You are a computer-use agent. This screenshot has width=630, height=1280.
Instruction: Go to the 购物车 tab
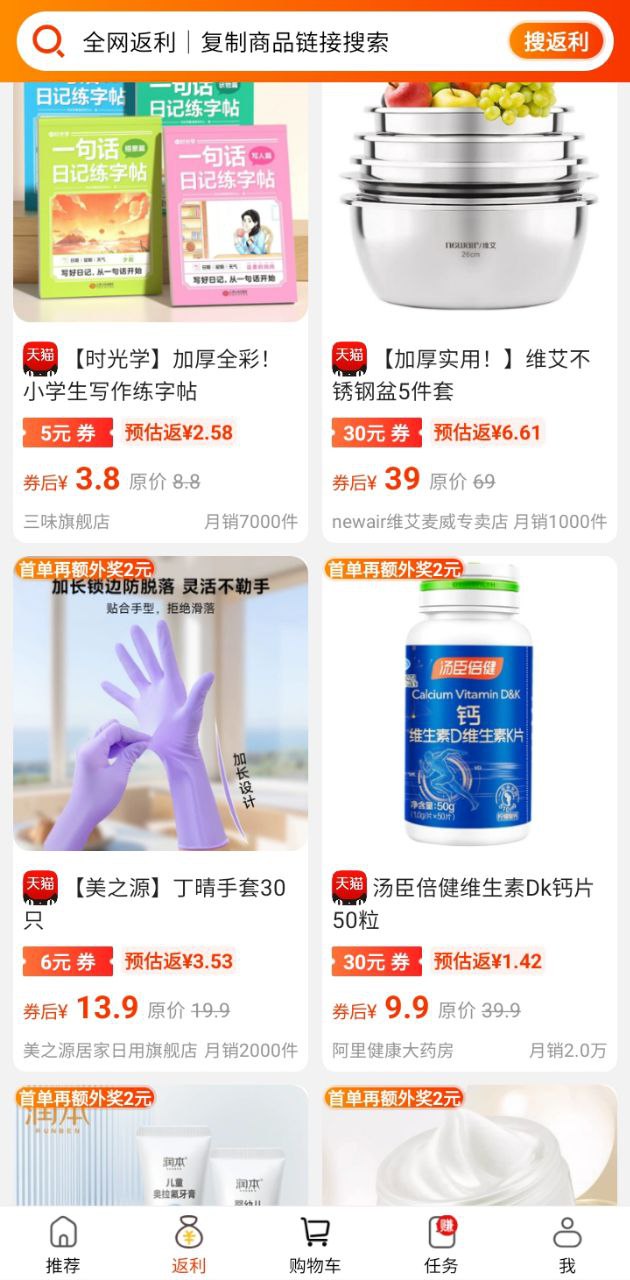[315, 1244]
